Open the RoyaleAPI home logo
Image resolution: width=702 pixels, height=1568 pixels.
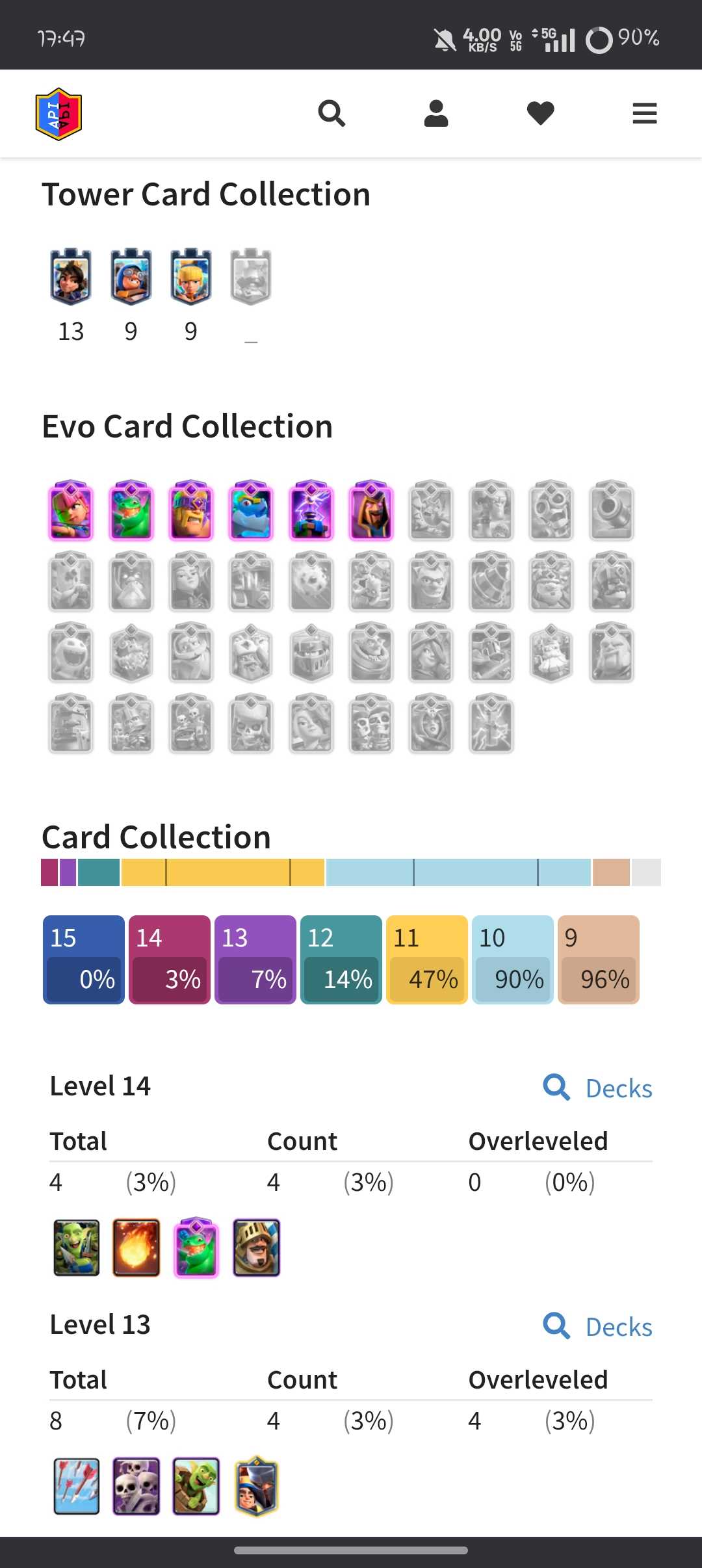click(58, 114)
